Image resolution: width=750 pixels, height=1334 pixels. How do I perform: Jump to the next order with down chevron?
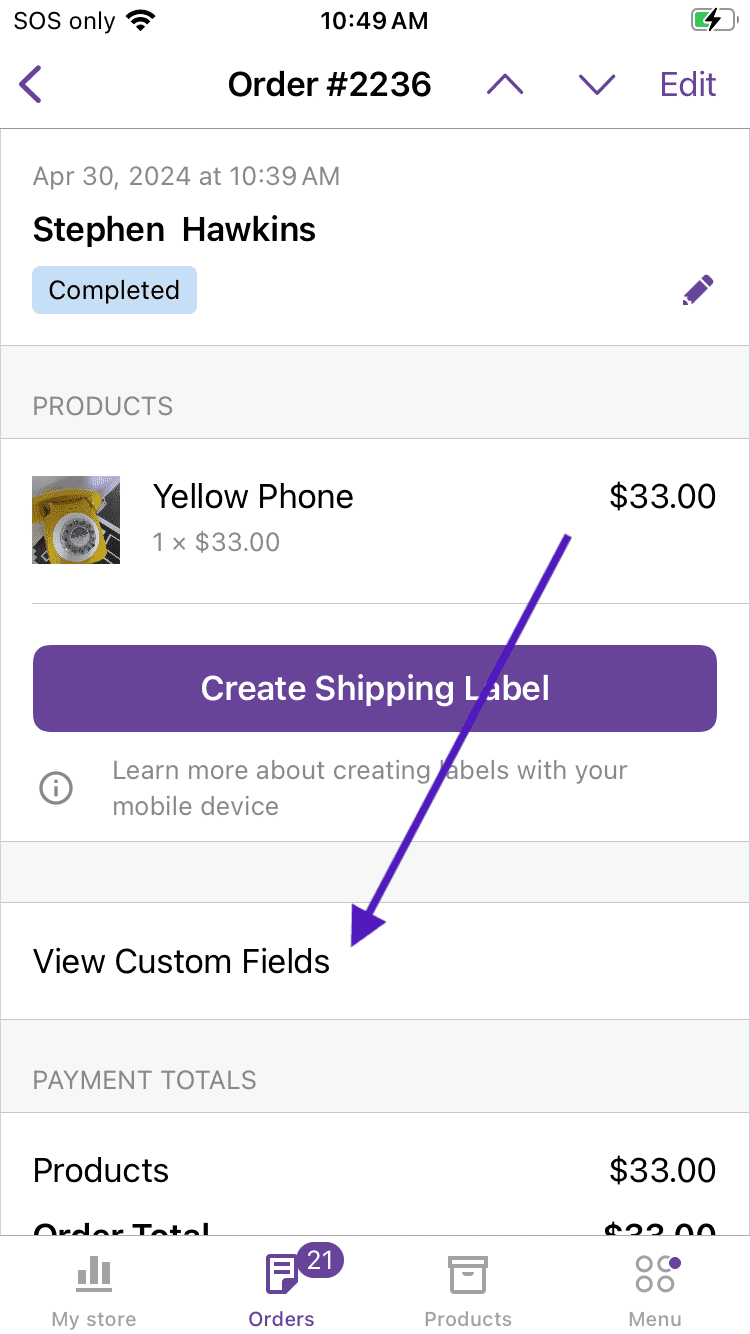pyautogui.click(x=597, y=85)
